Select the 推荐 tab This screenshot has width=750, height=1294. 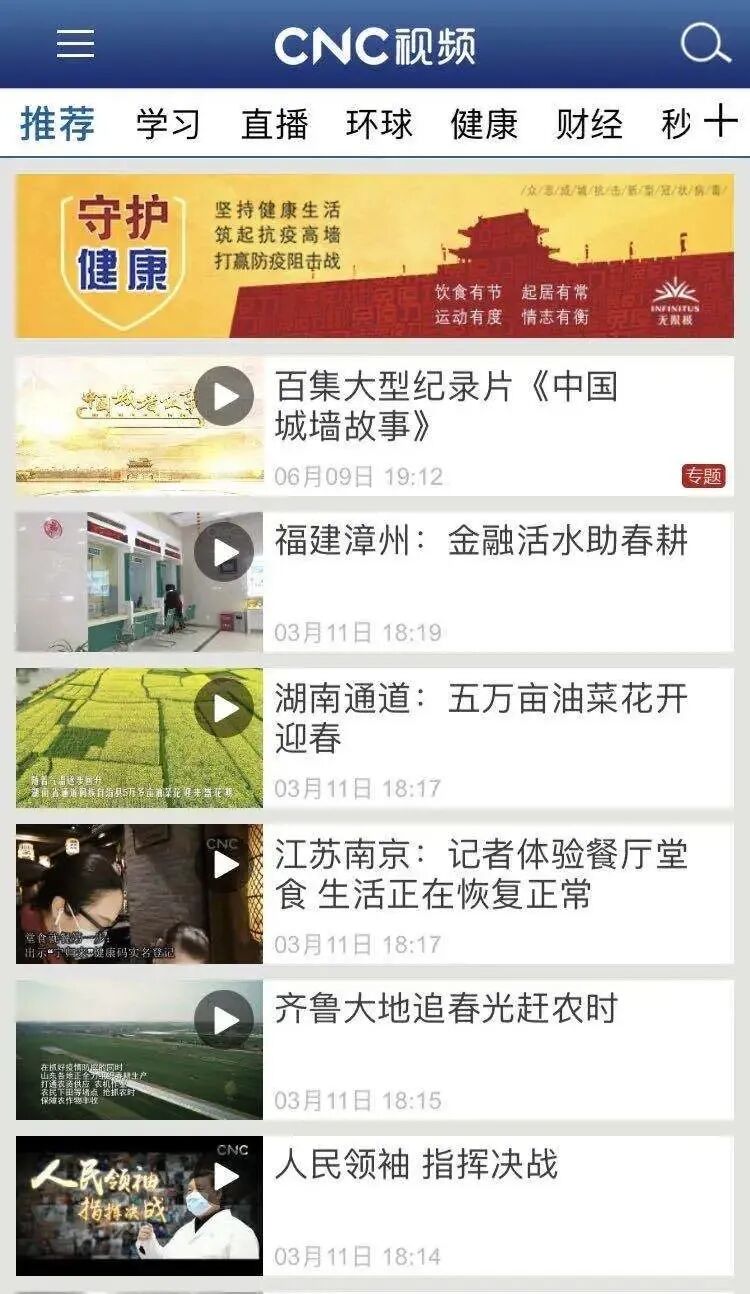[x=57, y=124]
